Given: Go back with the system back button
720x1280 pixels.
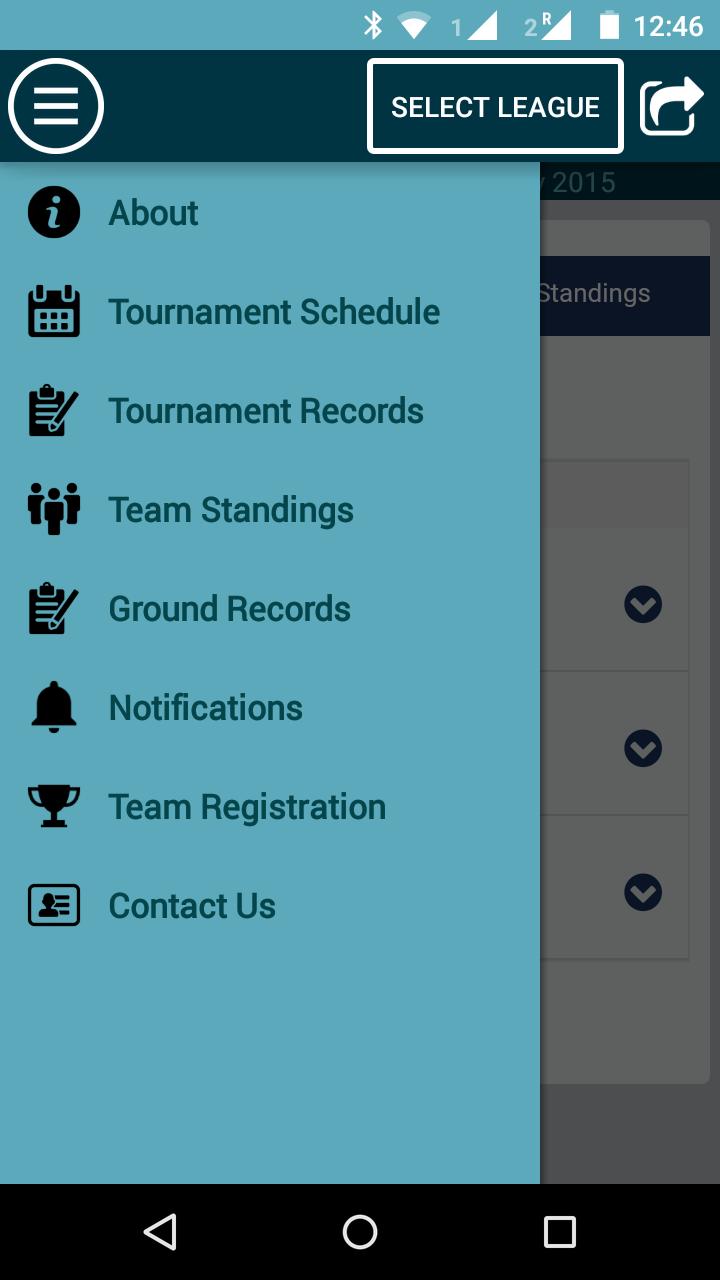Looking at the screenshot, I should pyautogui.click(x=160, y=1232).
